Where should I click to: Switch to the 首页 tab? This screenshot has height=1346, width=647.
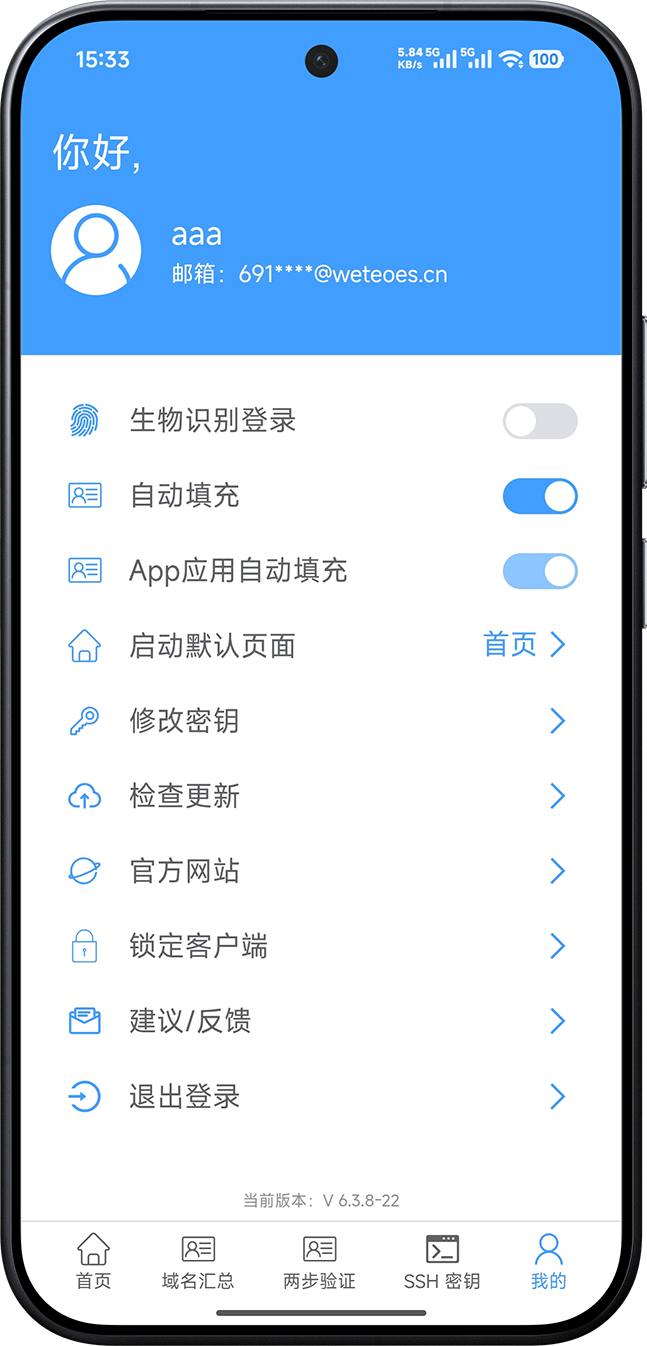coord(94,1262)
